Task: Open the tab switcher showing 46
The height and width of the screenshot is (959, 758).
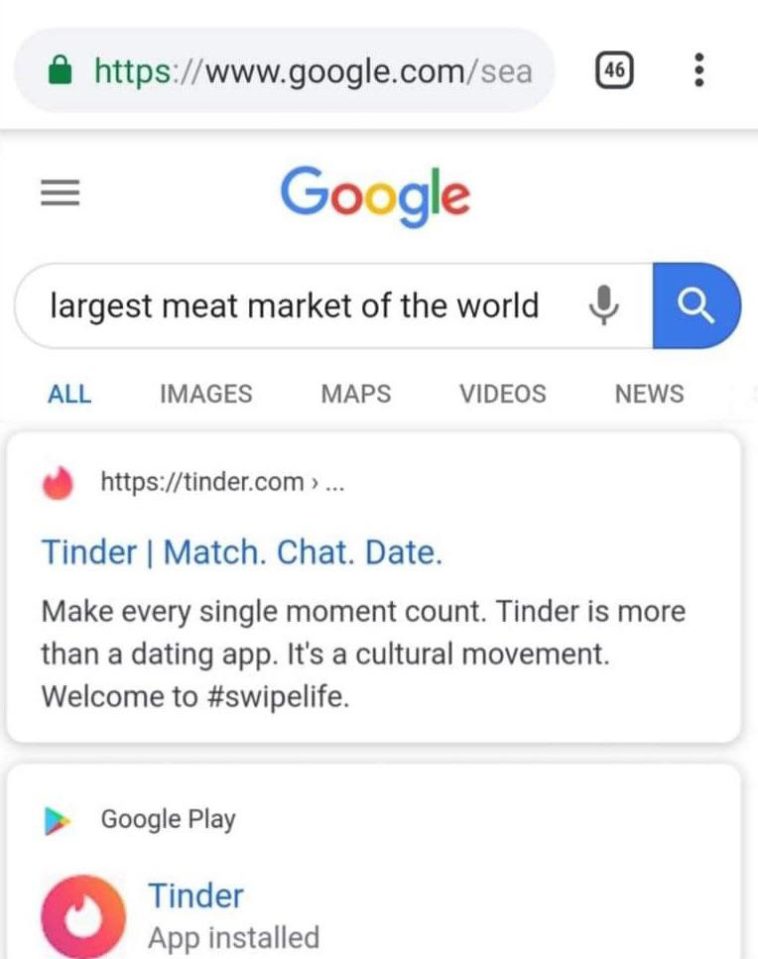Action: 615,70
